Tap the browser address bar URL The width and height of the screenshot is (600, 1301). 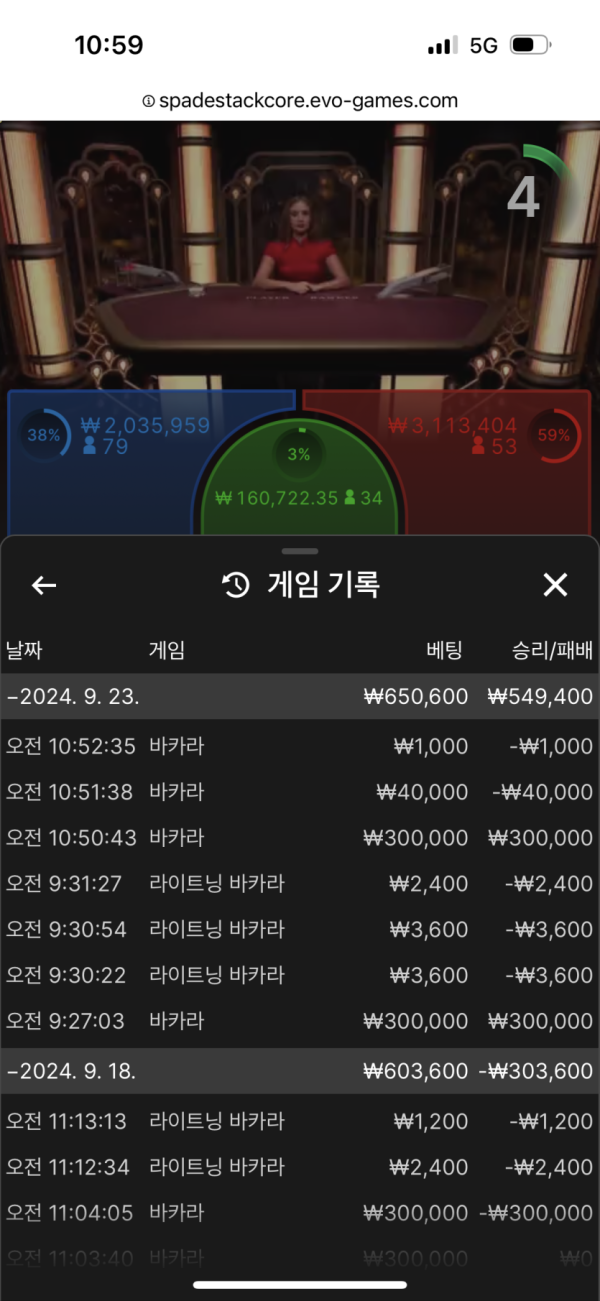point(300,101)
